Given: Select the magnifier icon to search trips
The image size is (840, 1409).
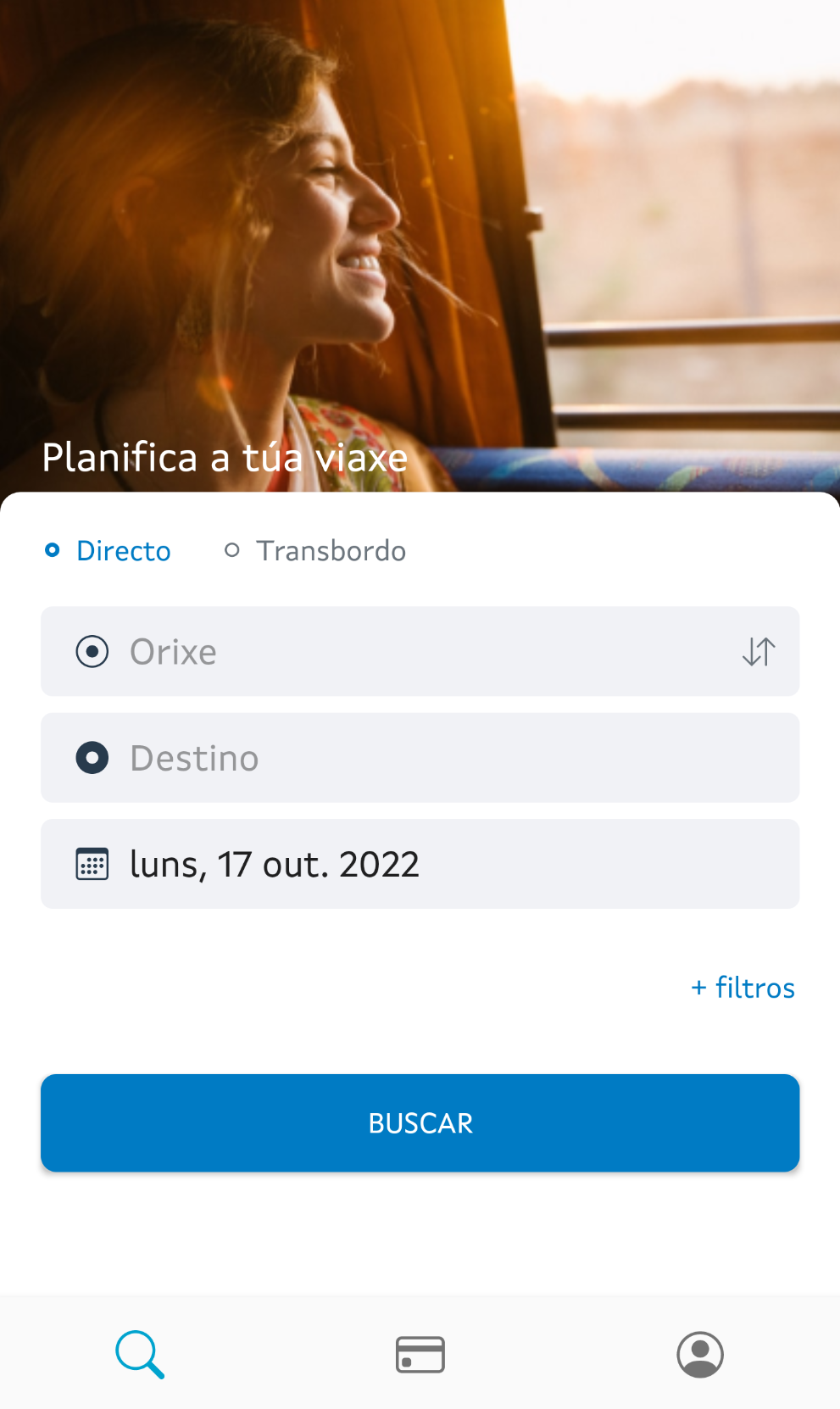Looking at the screenshot, I should (139, 1353).
